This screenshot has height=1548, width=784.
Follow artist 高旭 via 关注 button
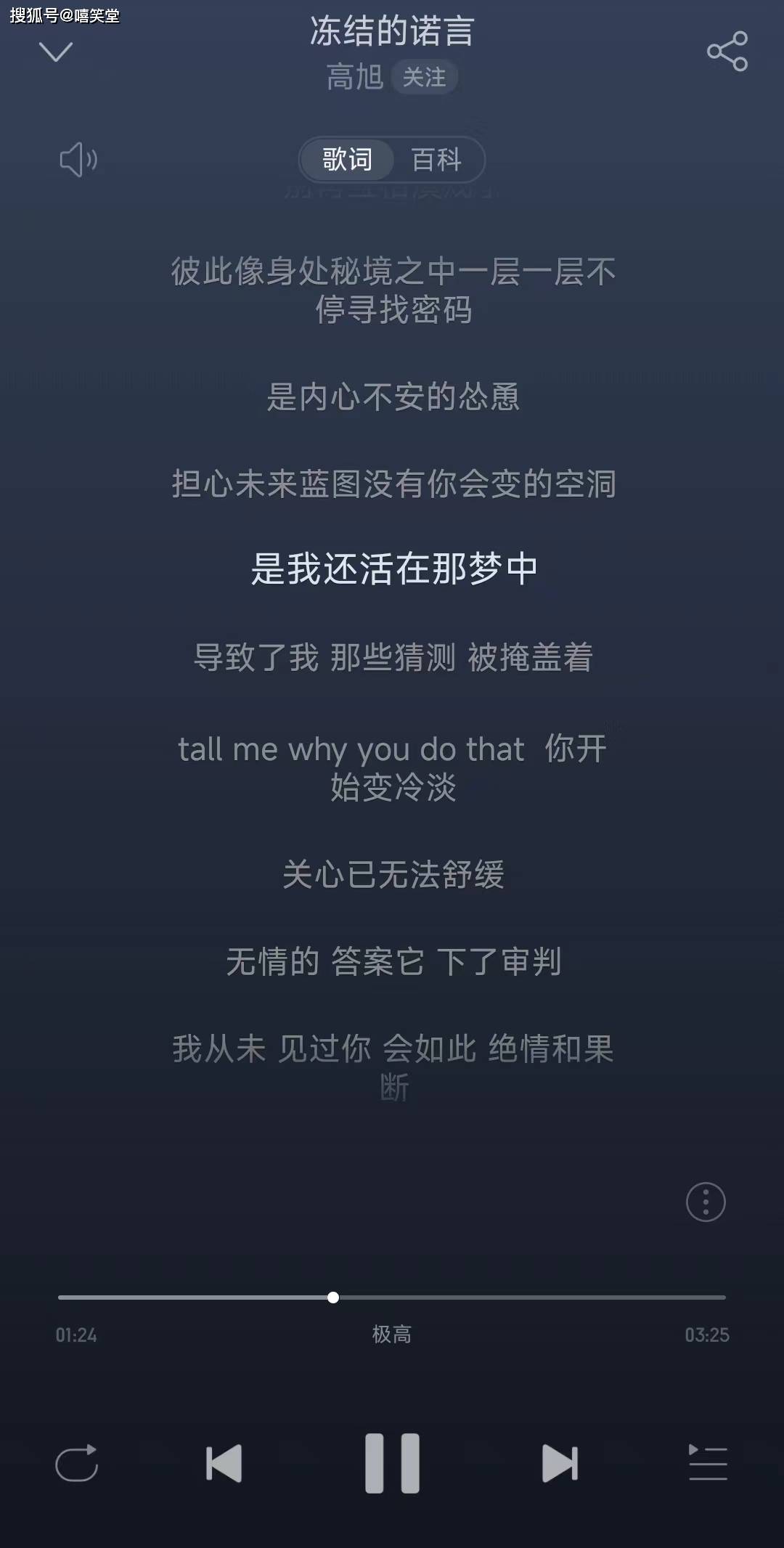pyautogui.click(x=425, y=77)
